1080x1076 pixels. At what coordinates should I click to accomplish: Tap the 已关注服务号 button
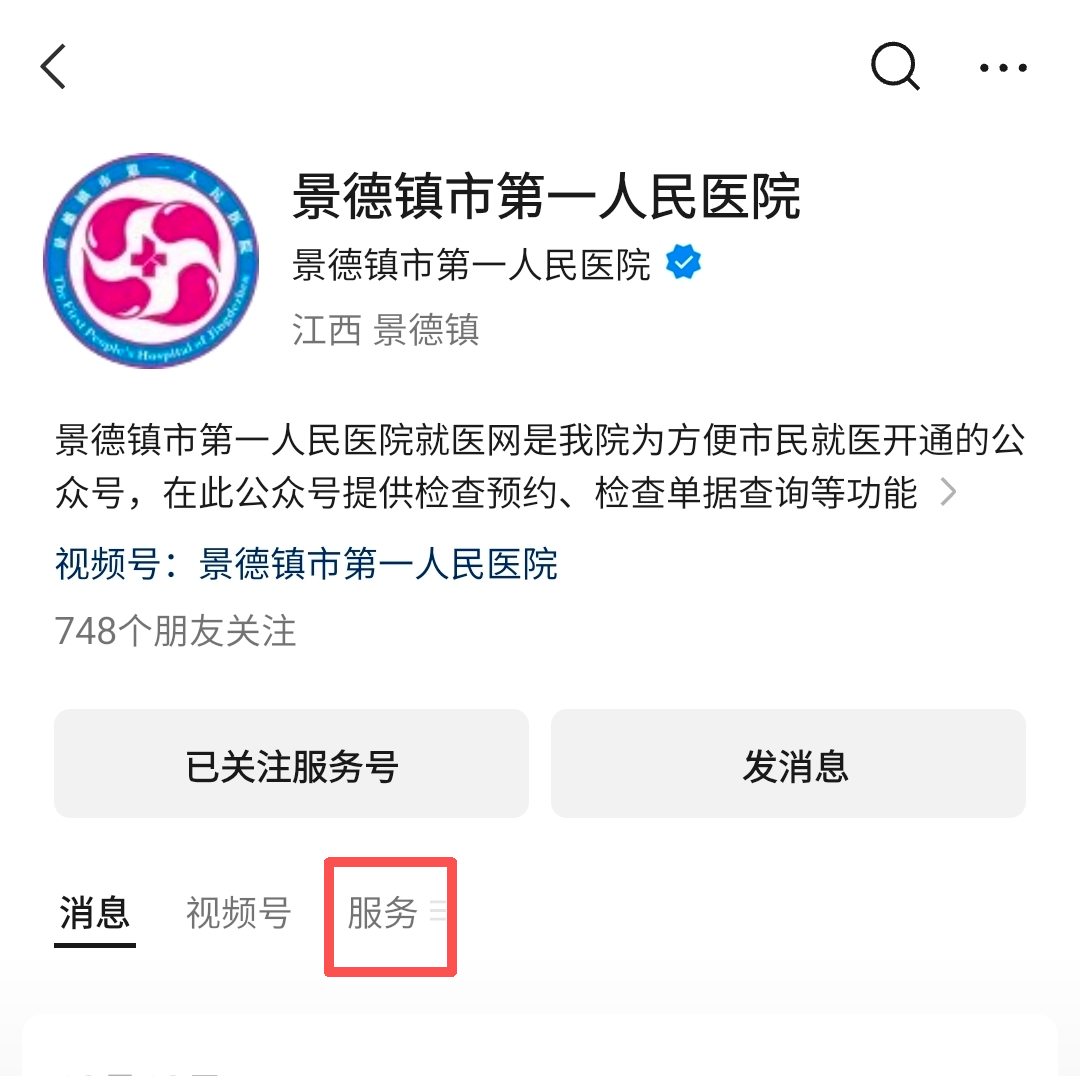click(291, 765)
